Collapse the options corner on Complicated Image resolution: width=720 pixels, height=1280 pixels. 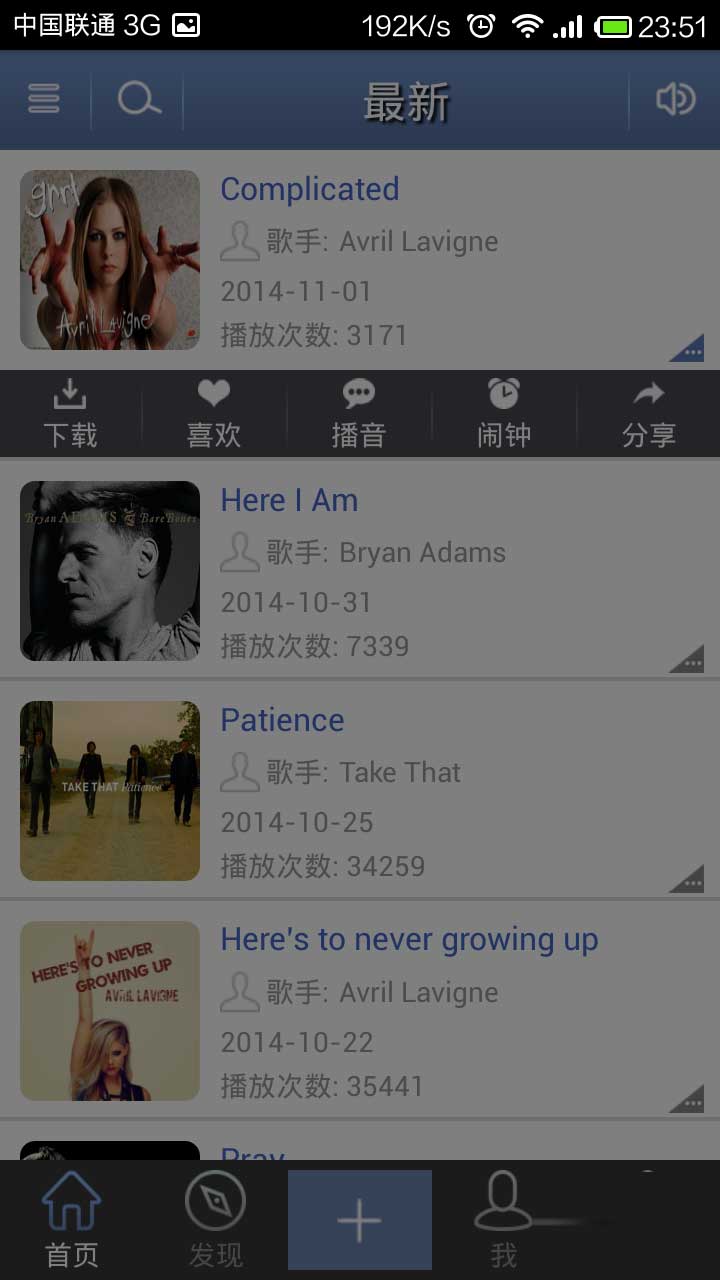pos(687,349)
